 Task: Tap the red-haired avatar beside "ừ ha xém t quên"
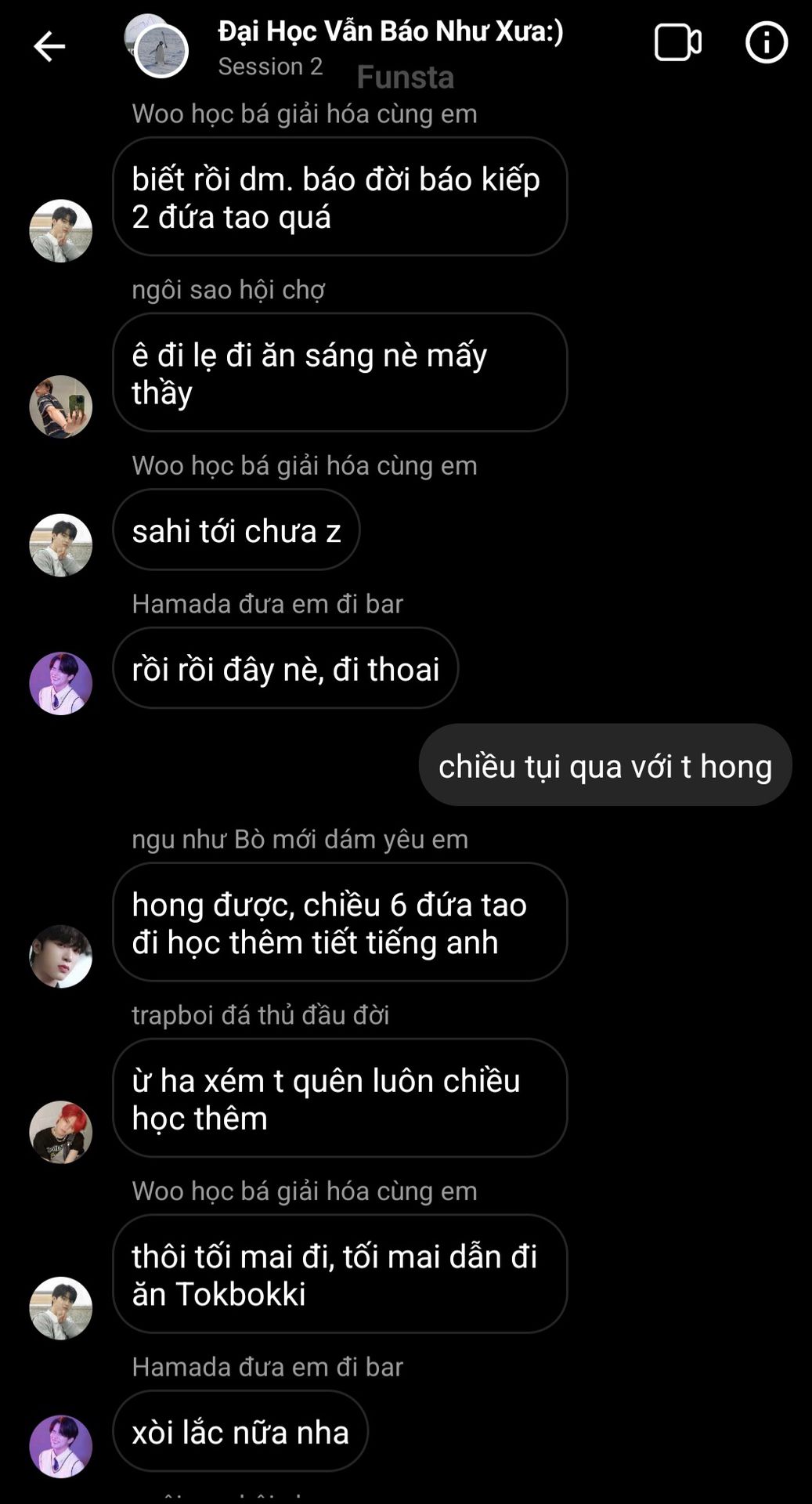point(60,1132)
